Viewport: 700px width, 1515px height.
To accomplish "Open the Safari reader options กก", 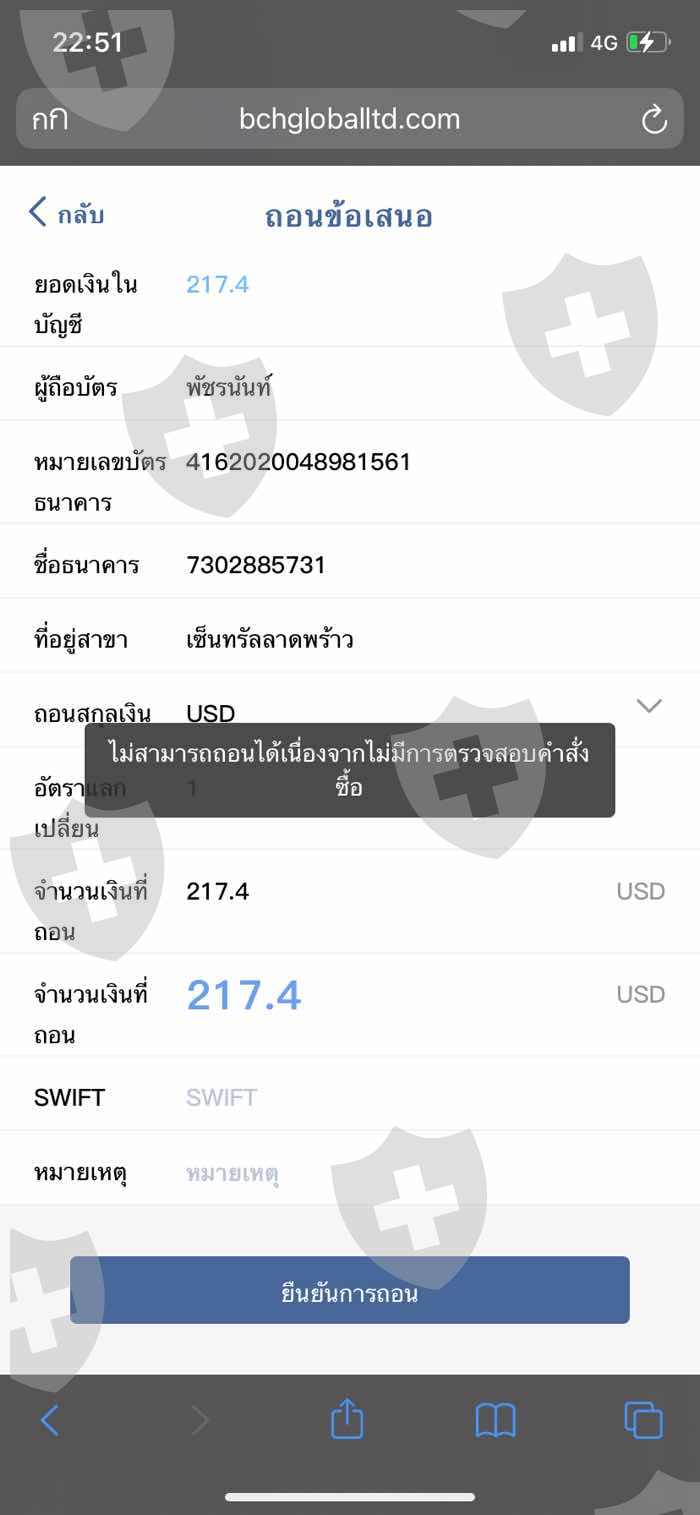I will click(50, 120).
